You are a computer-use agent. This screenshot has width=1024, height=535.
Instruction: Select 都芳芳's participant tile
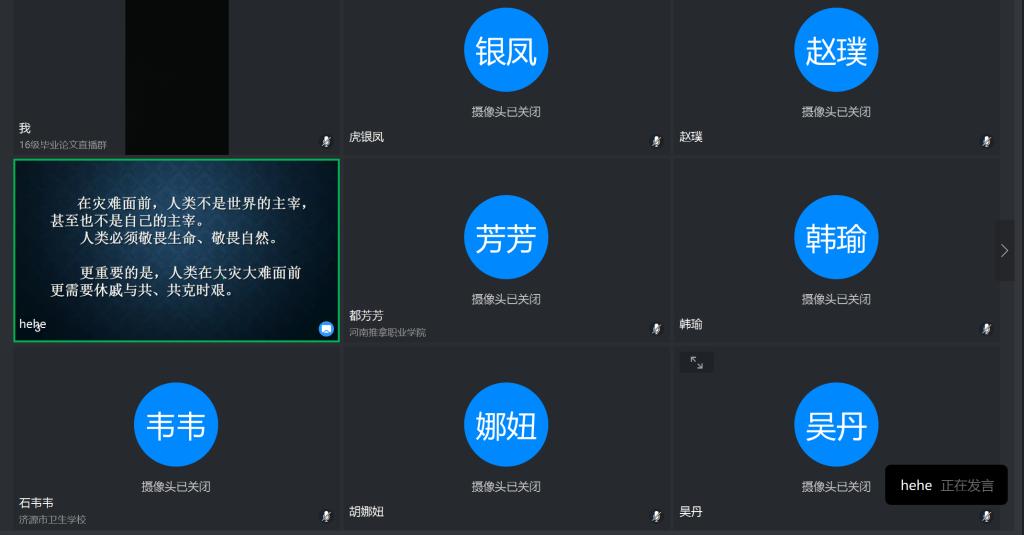coord(506,250)
